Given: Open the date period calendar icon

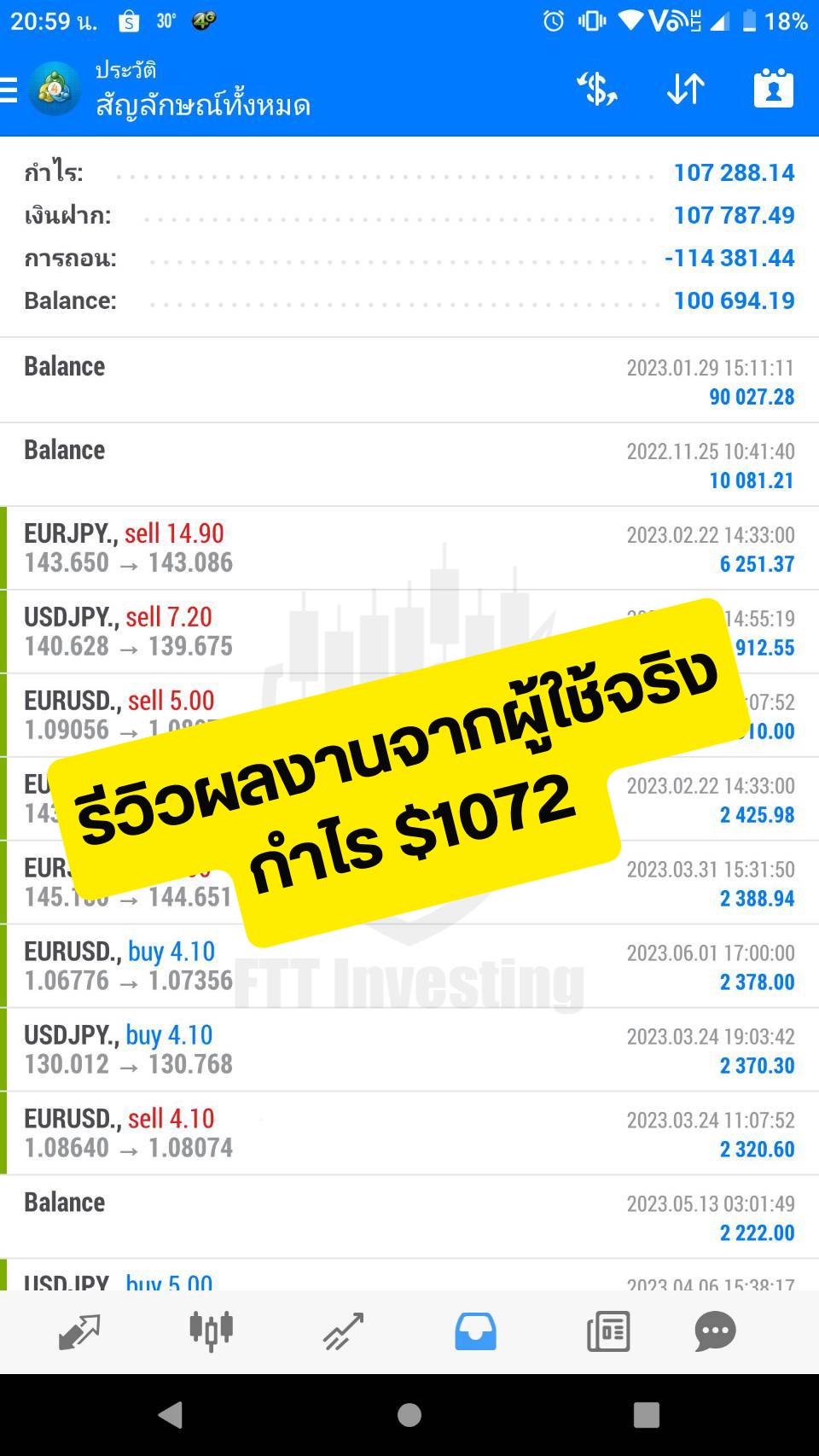Looking at the screenshot, I should [x=773, y=88].
